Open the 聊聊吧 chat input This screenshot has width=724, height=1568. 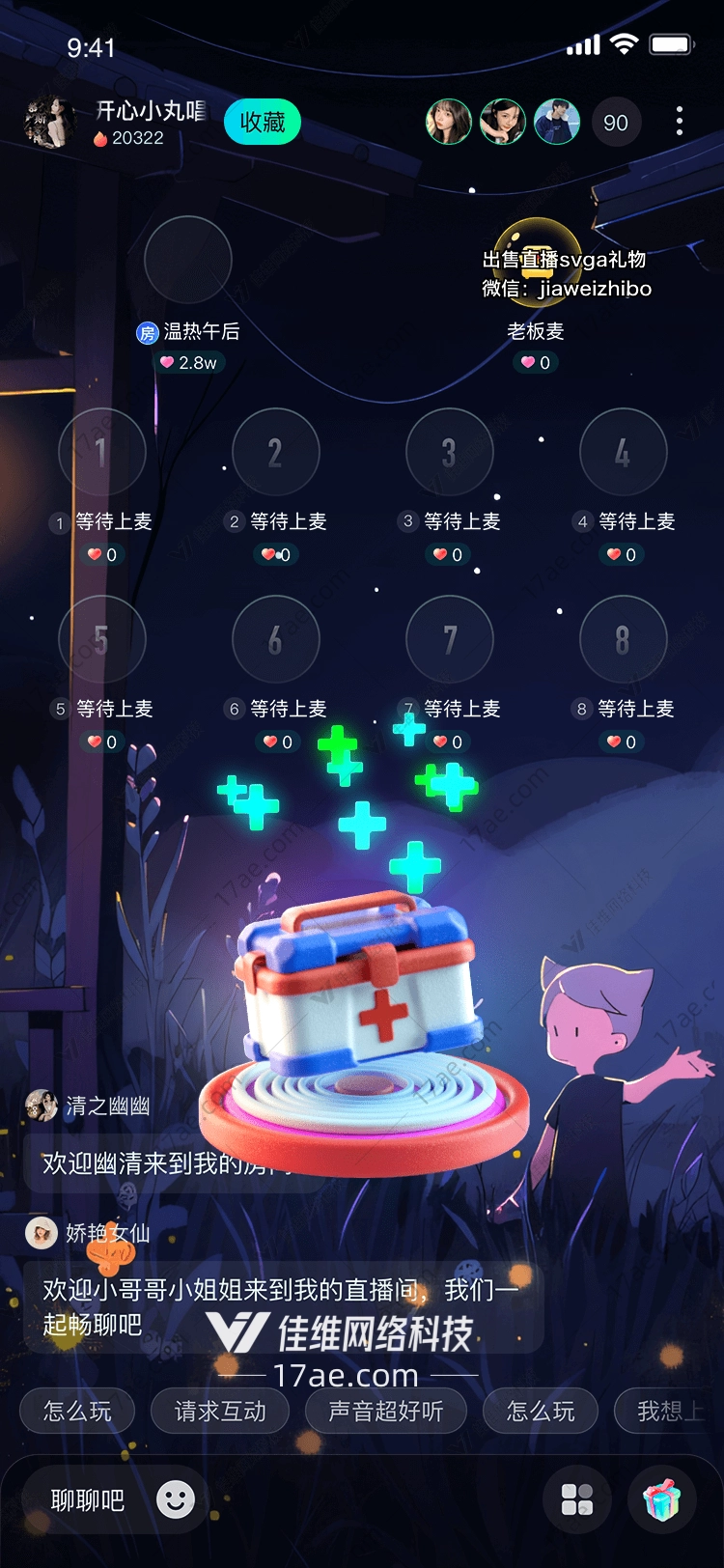(x=88, y=1499)
